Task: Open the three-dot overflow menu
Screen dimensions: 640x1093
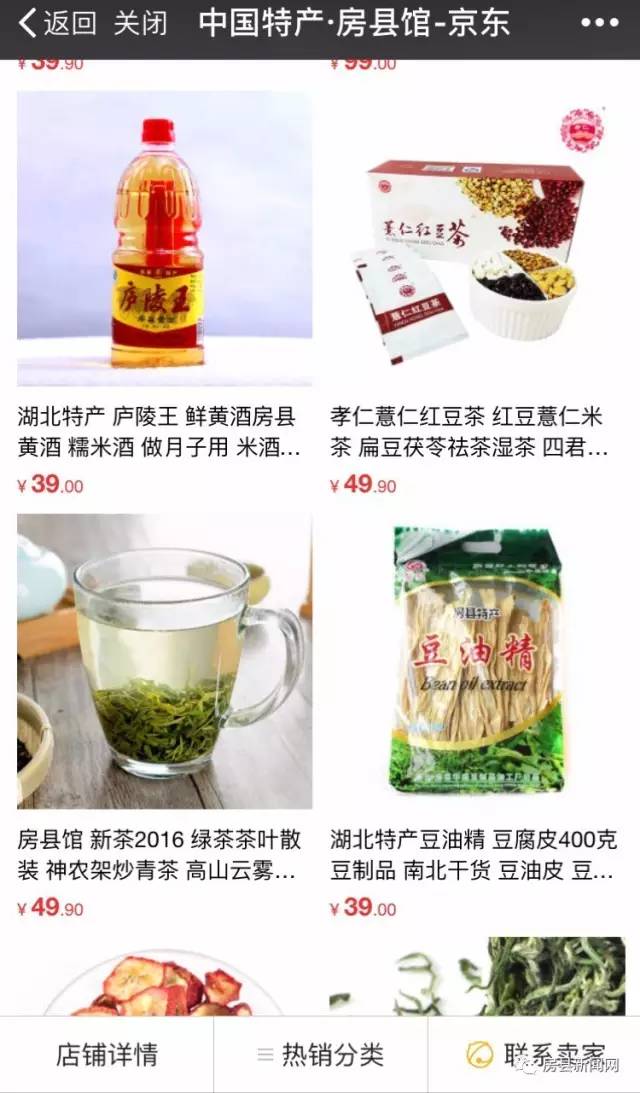Action: click(599, 23)
